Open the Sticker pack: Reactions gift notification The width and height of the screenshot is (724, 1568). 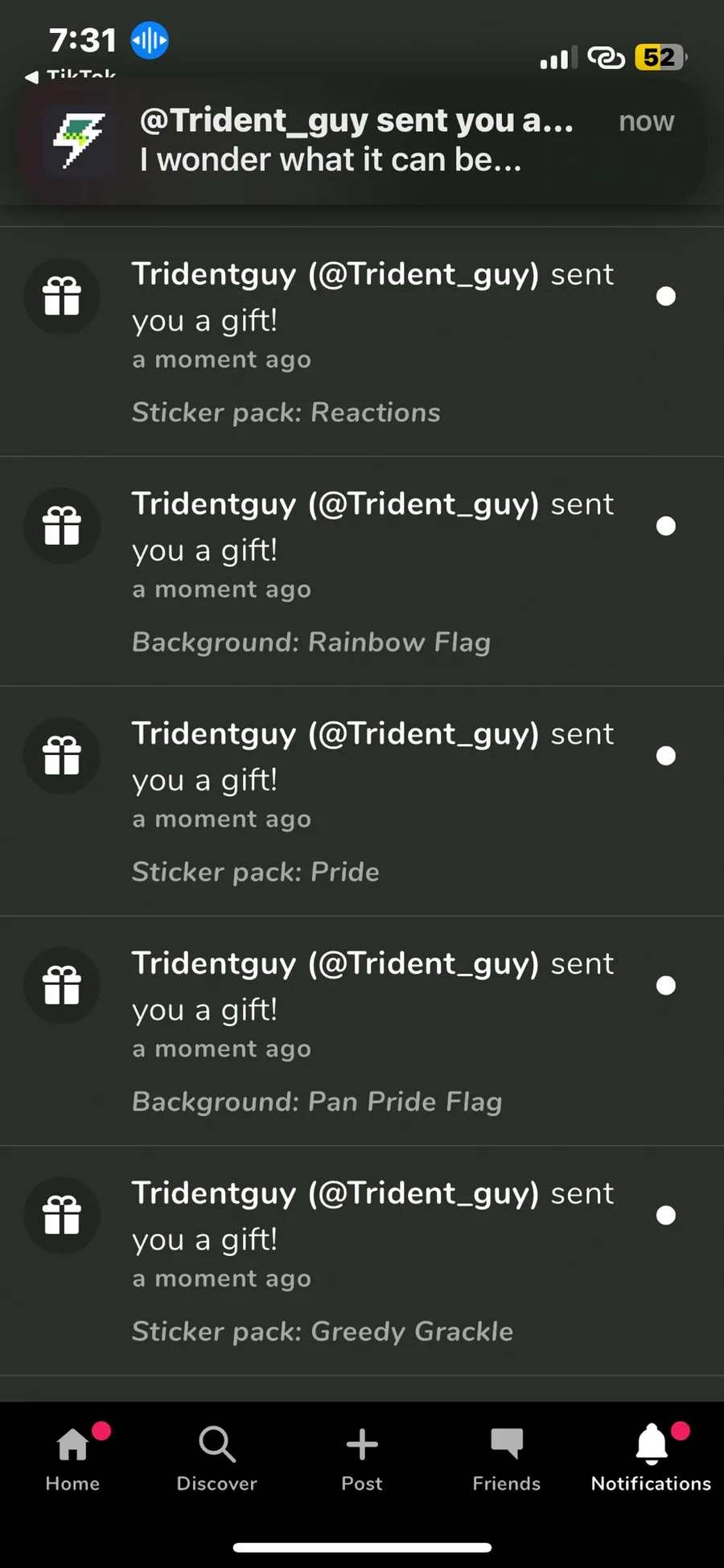pos(362,342)
